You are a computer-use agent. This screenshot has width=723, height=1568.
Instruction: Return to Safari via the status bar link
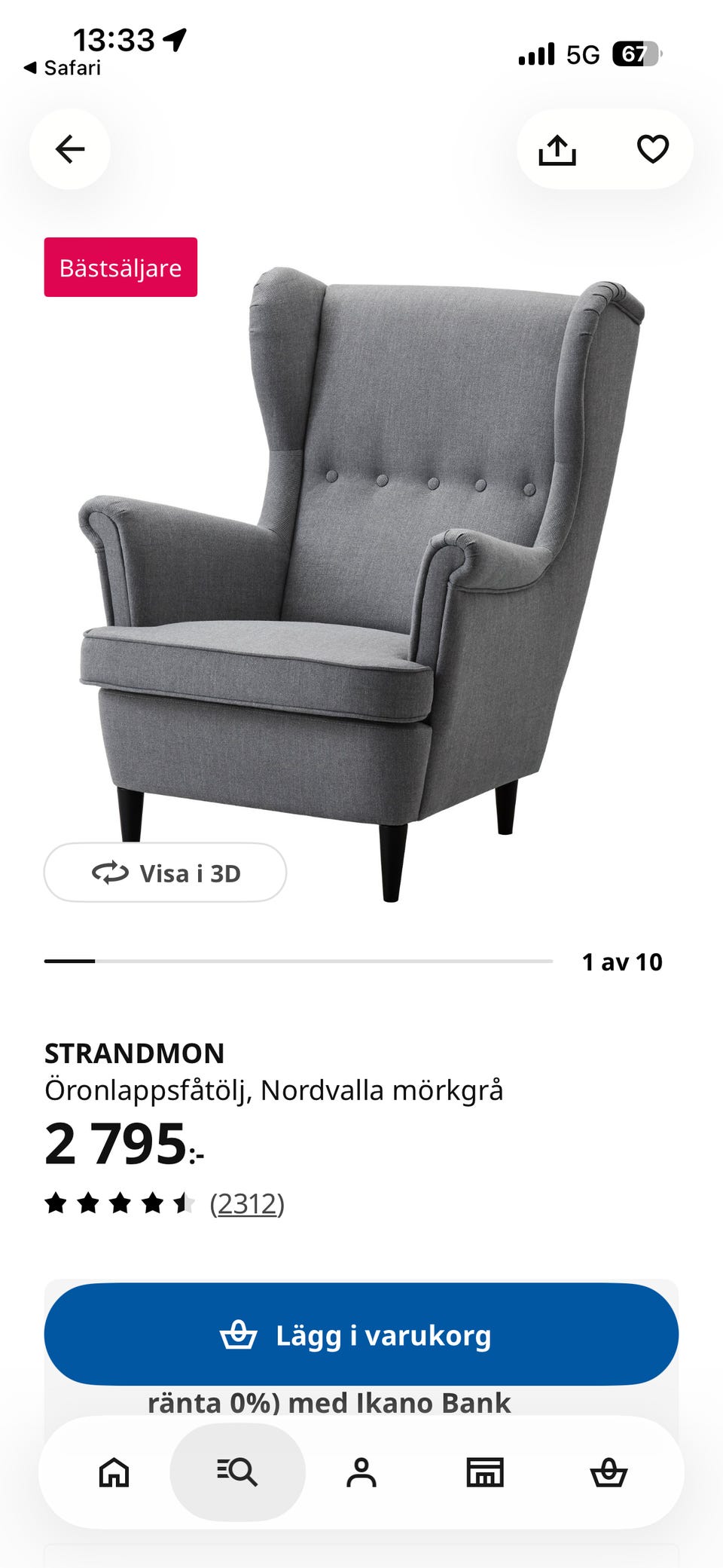(x=63, y=68)
